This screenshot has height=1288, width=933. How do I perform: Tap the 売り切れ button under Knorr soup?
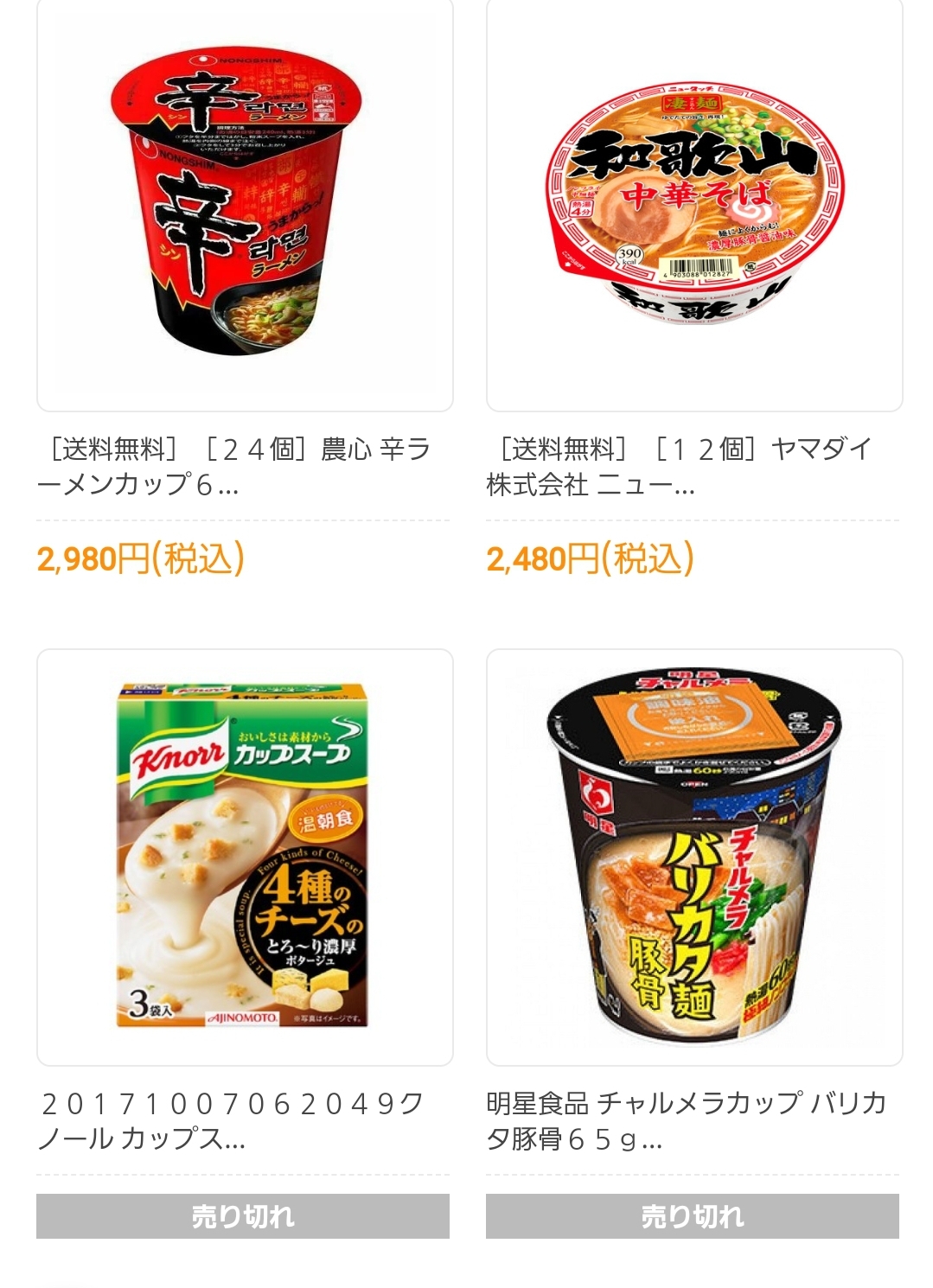(x=243, y=1216)
